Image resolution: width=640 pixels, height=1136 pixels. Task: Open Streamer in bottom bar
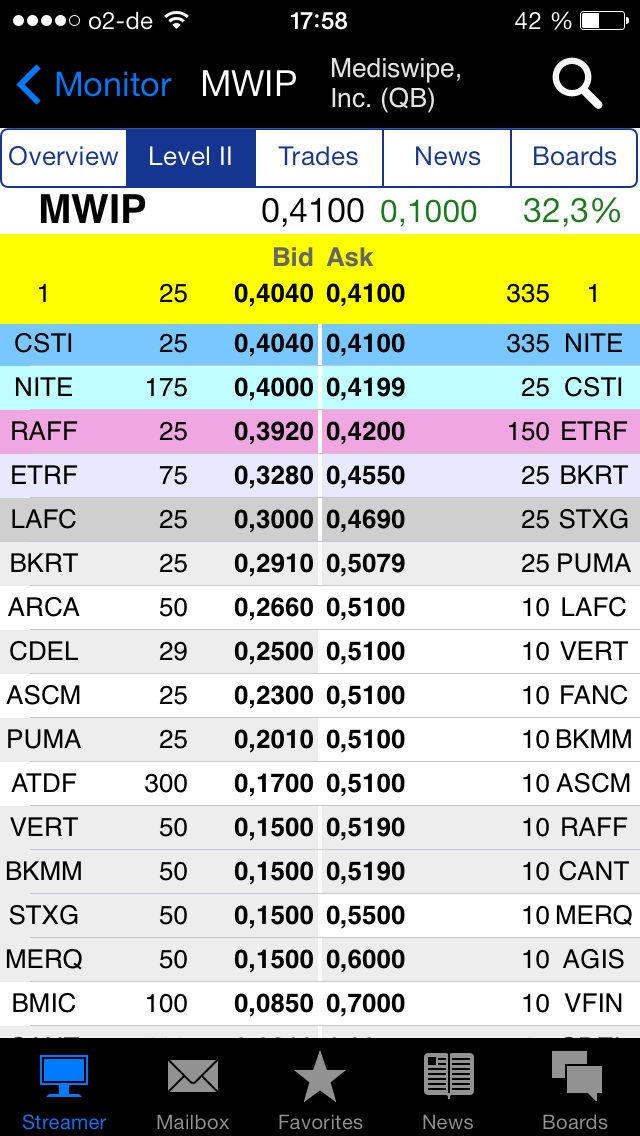(64, 1091)
